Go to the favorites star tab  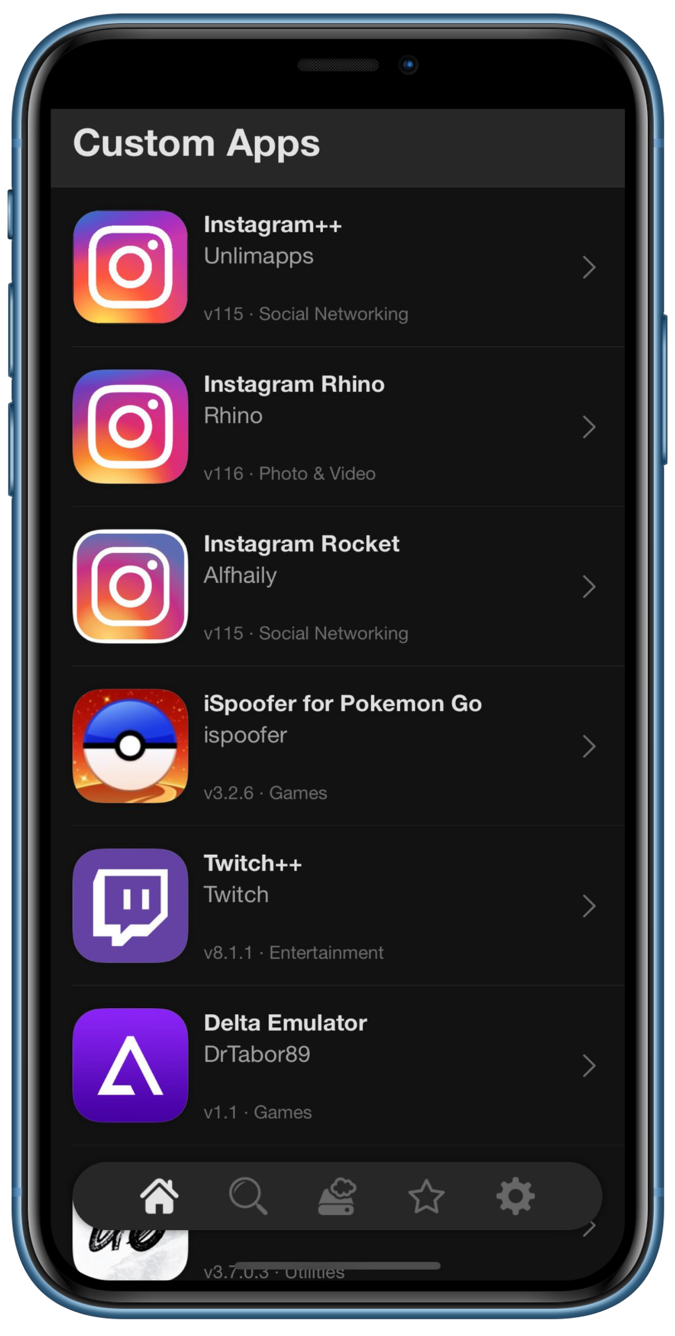(426, 1195)
